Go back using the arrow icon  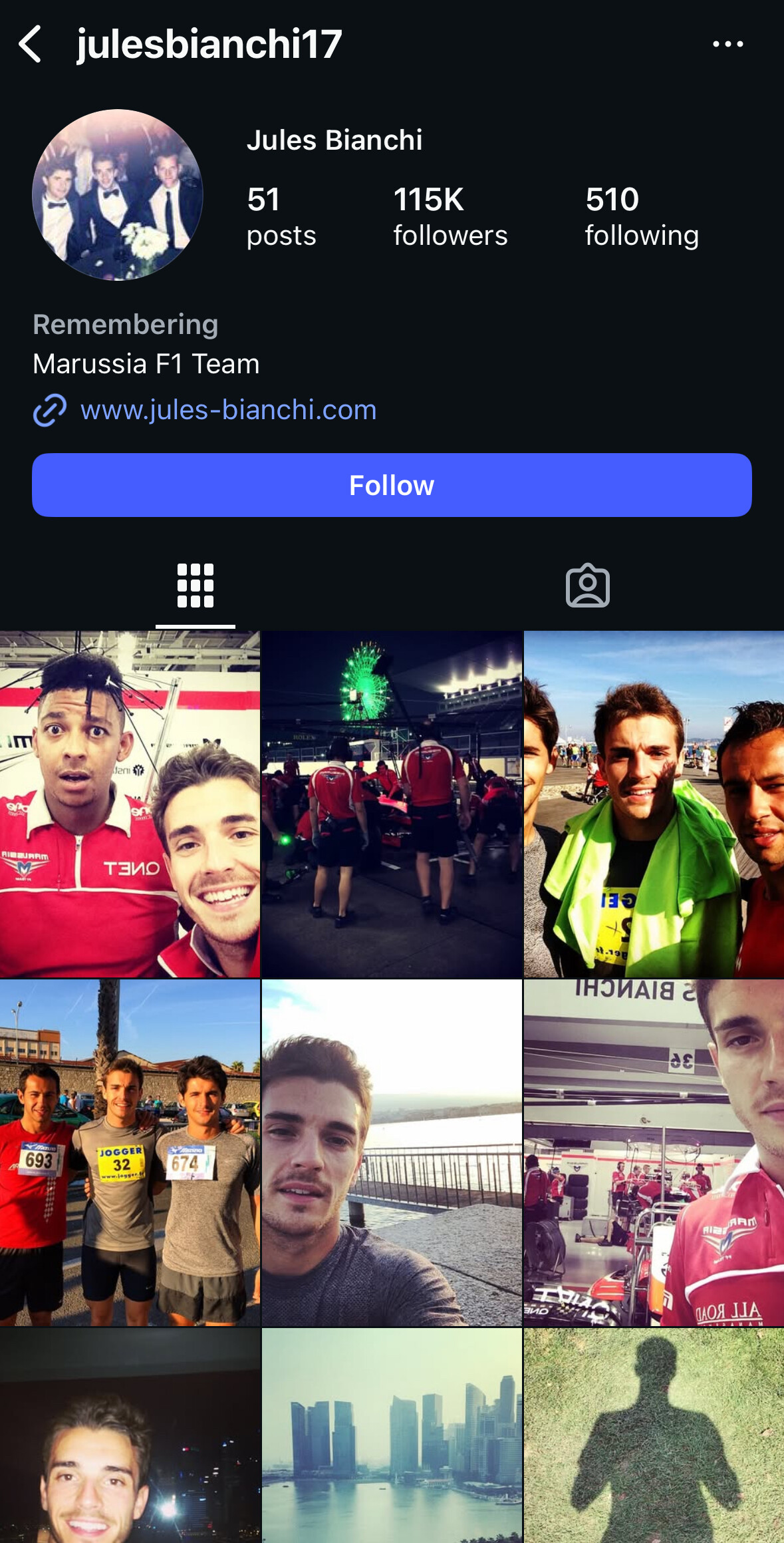(31, 44)
